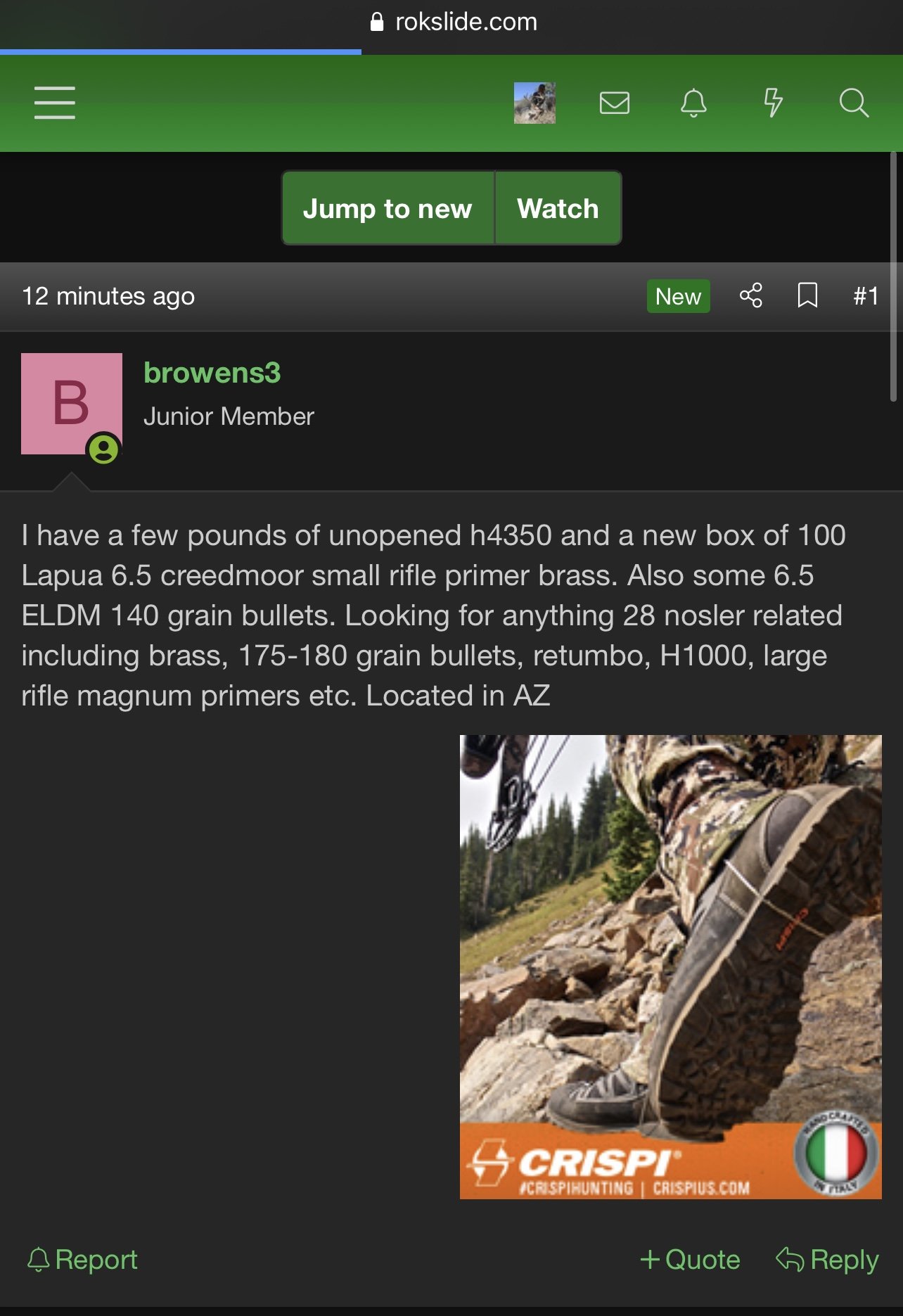Open the alerts bell
903x1316 pixels.
tap(693, 103)
